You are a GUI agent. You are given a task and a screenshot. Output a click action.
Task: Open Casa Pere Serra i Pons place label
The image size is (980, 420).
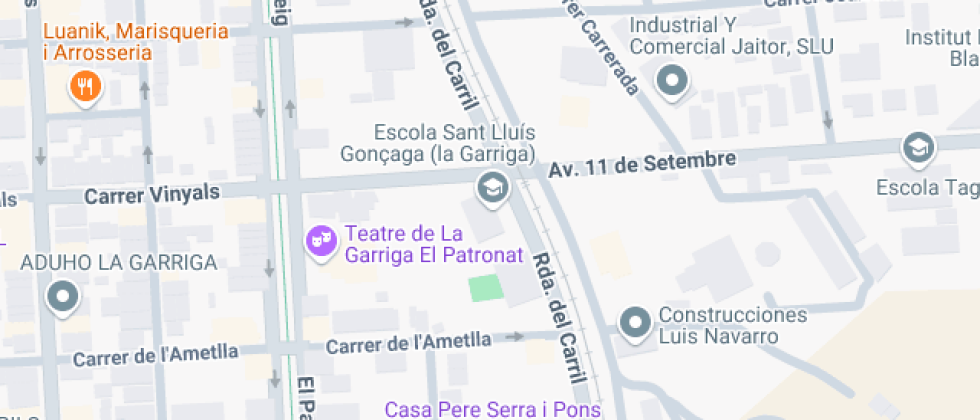[492, 409]
